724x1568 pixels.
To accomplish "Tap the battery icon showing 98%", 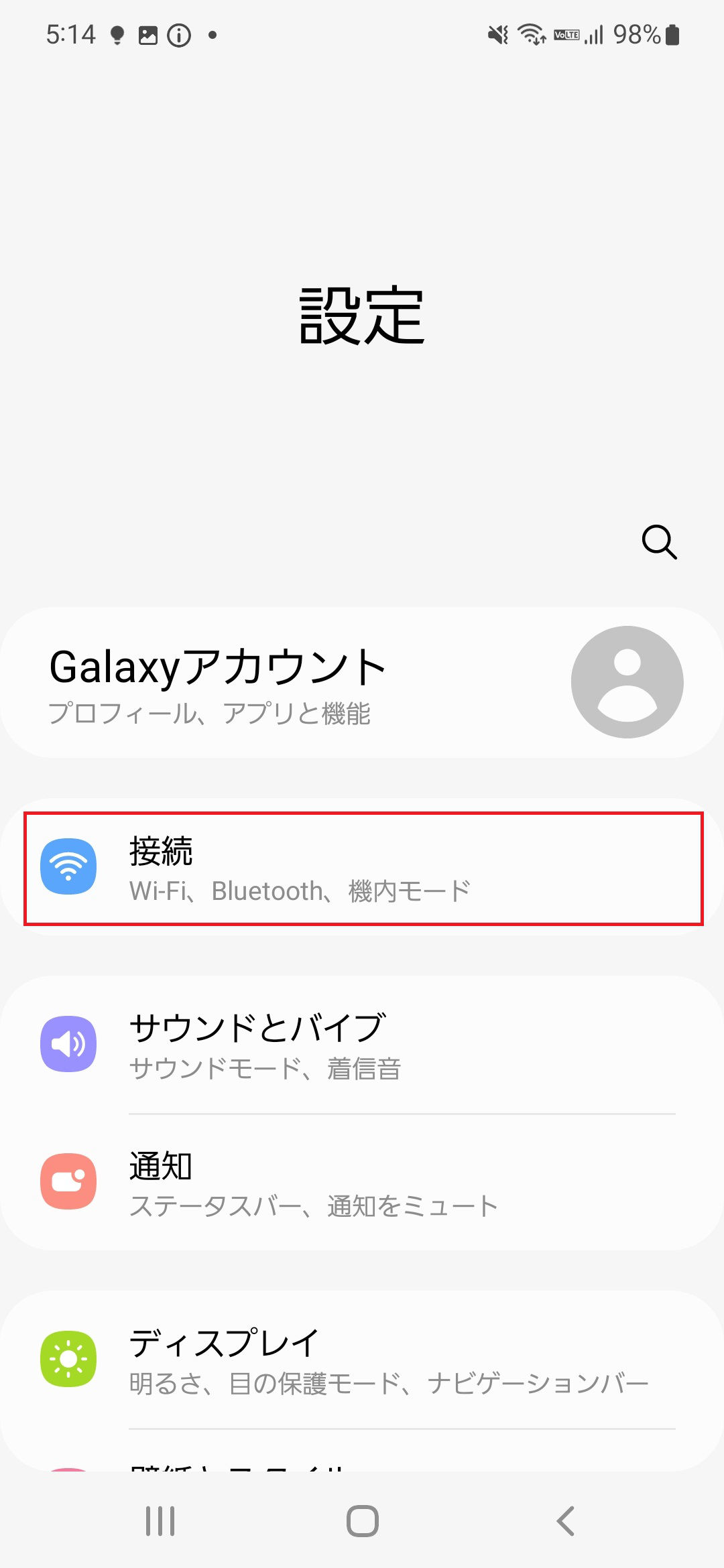I will click(x=672, y=34).
